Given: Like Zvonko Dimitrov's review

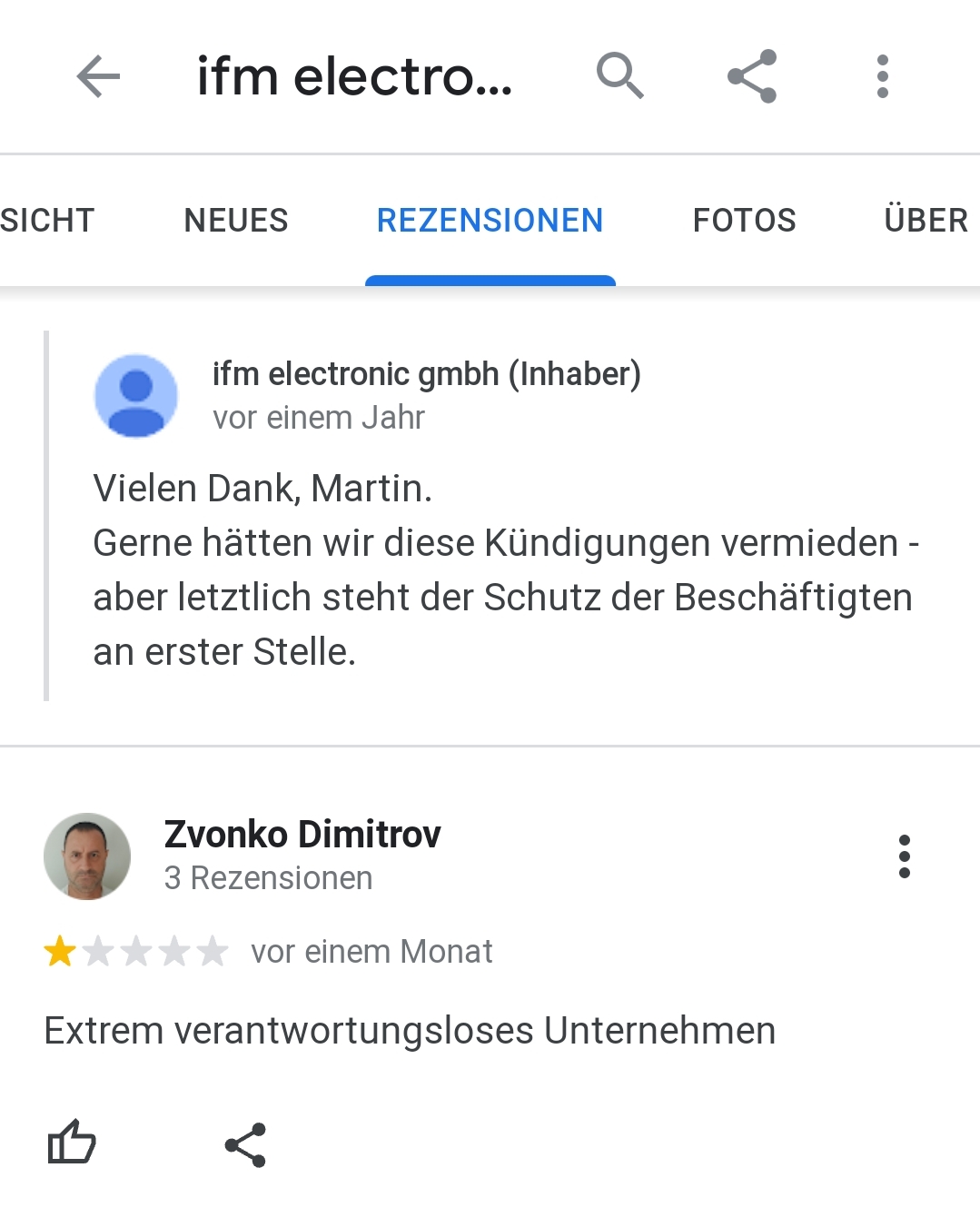Looking at the screenshot, I should pyautogui.click(x=72, y=1143).
